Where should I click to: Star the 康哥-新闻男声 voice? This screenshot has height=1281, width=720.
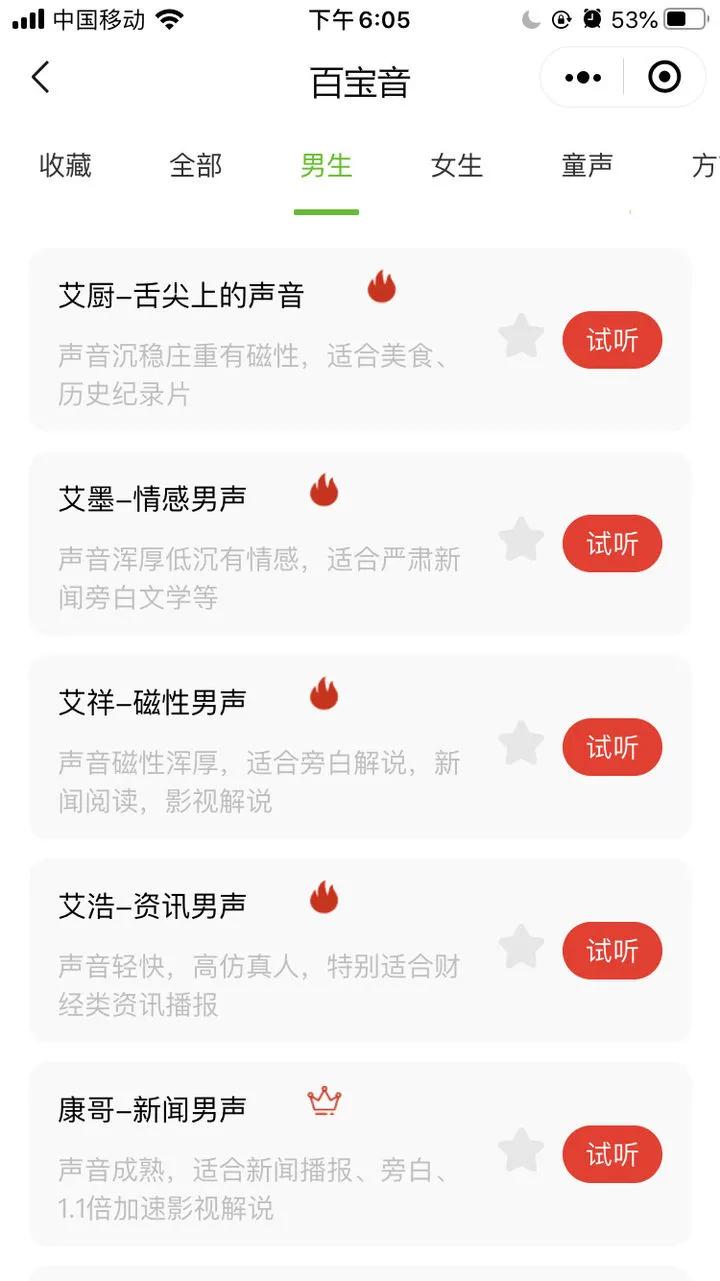[x=521, y=1150]
